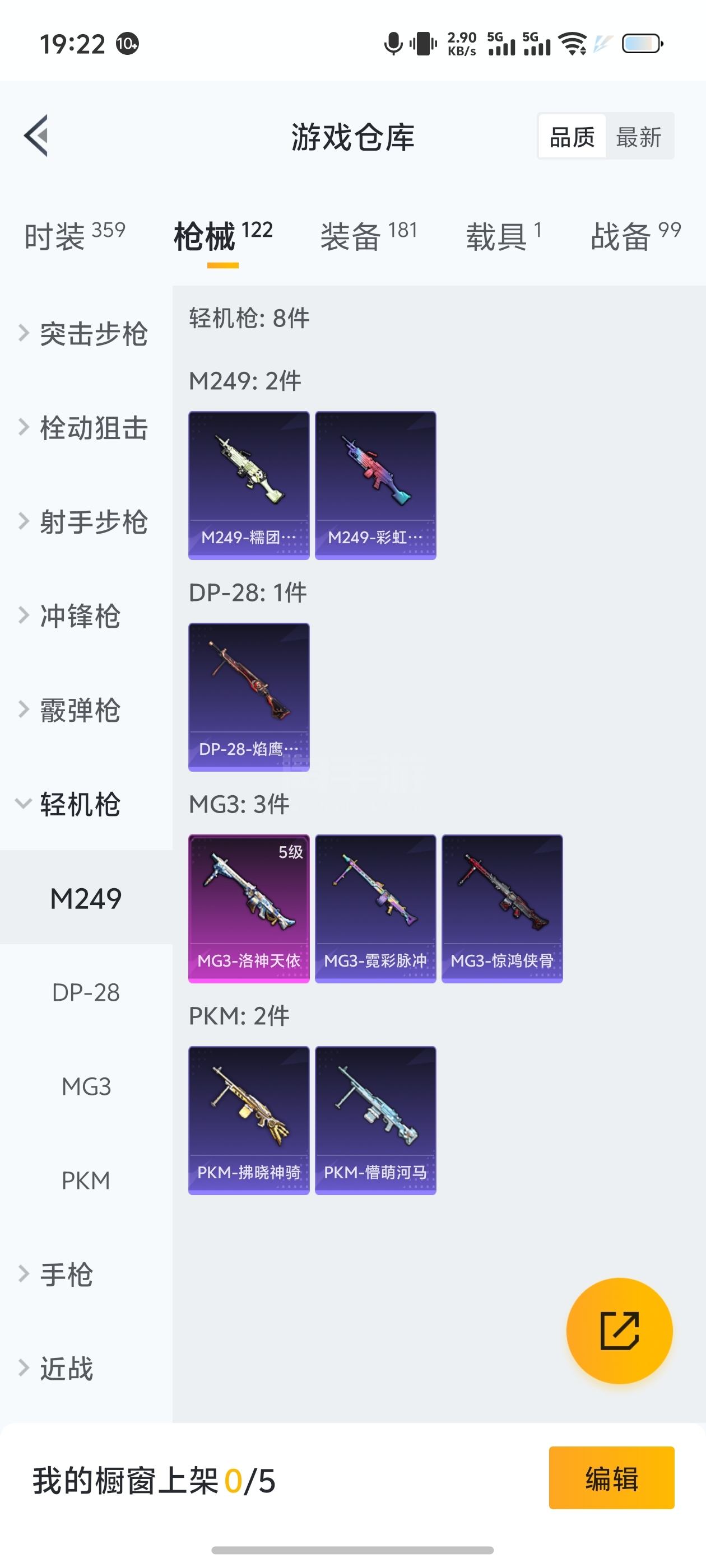This screenshot has height=1568, width=706.
Task: Open the DP-28-焰鹰 skin card
Action: (249, 697)
